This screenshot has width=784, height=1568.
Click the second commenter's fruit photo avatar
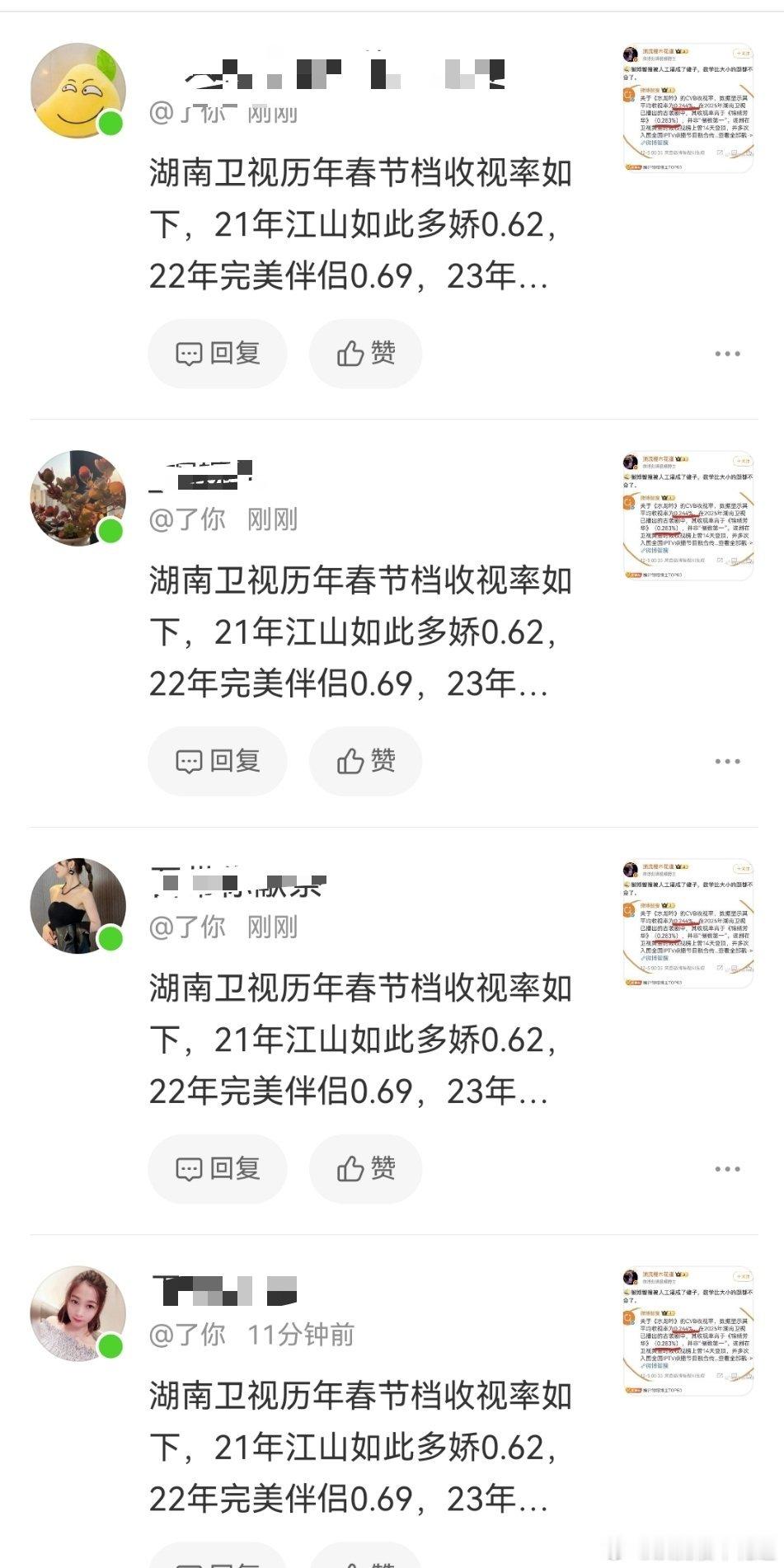[77, 496]
